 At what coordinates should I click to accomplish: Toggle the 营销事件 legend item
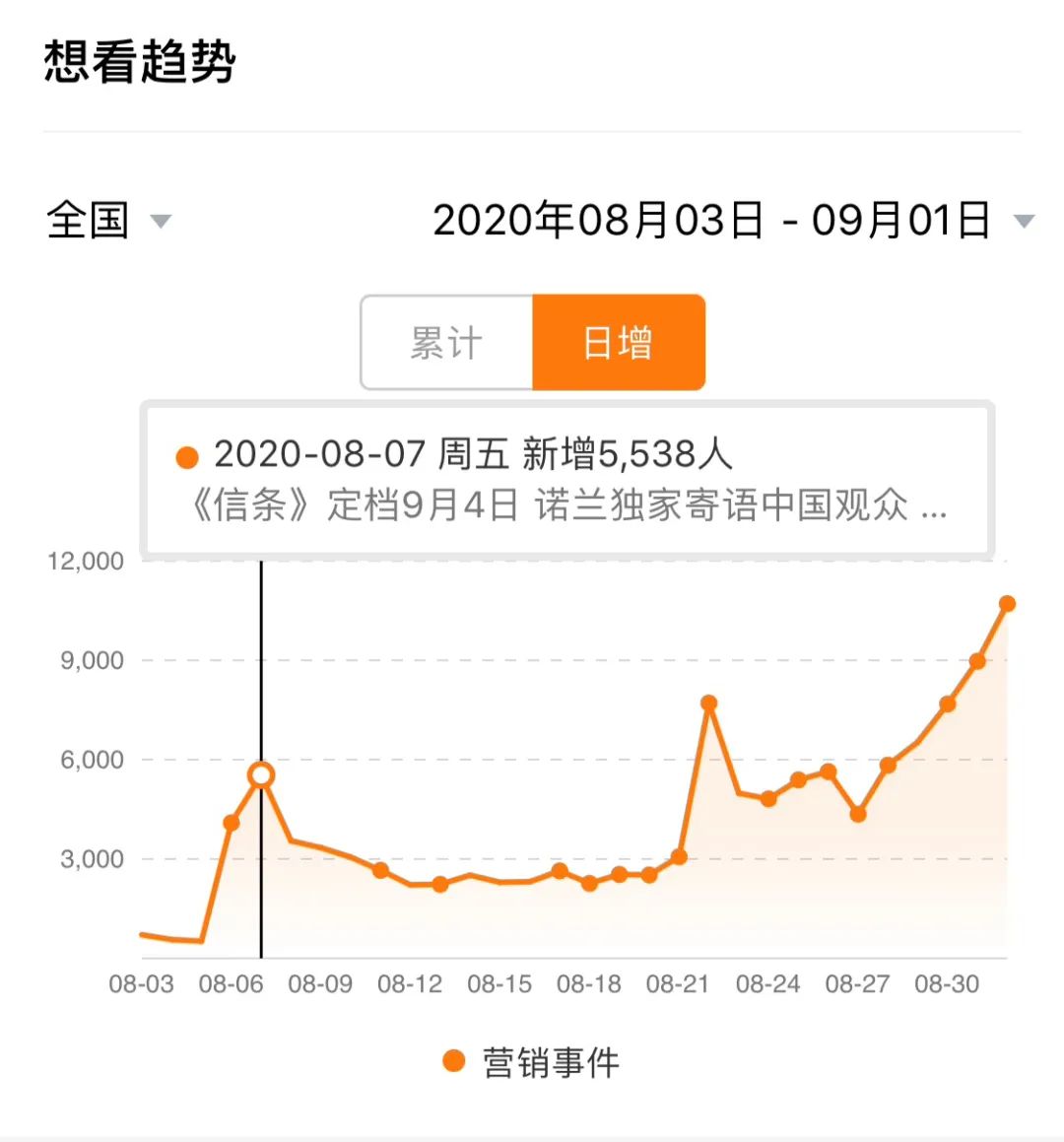click(x=531, y=1062)
